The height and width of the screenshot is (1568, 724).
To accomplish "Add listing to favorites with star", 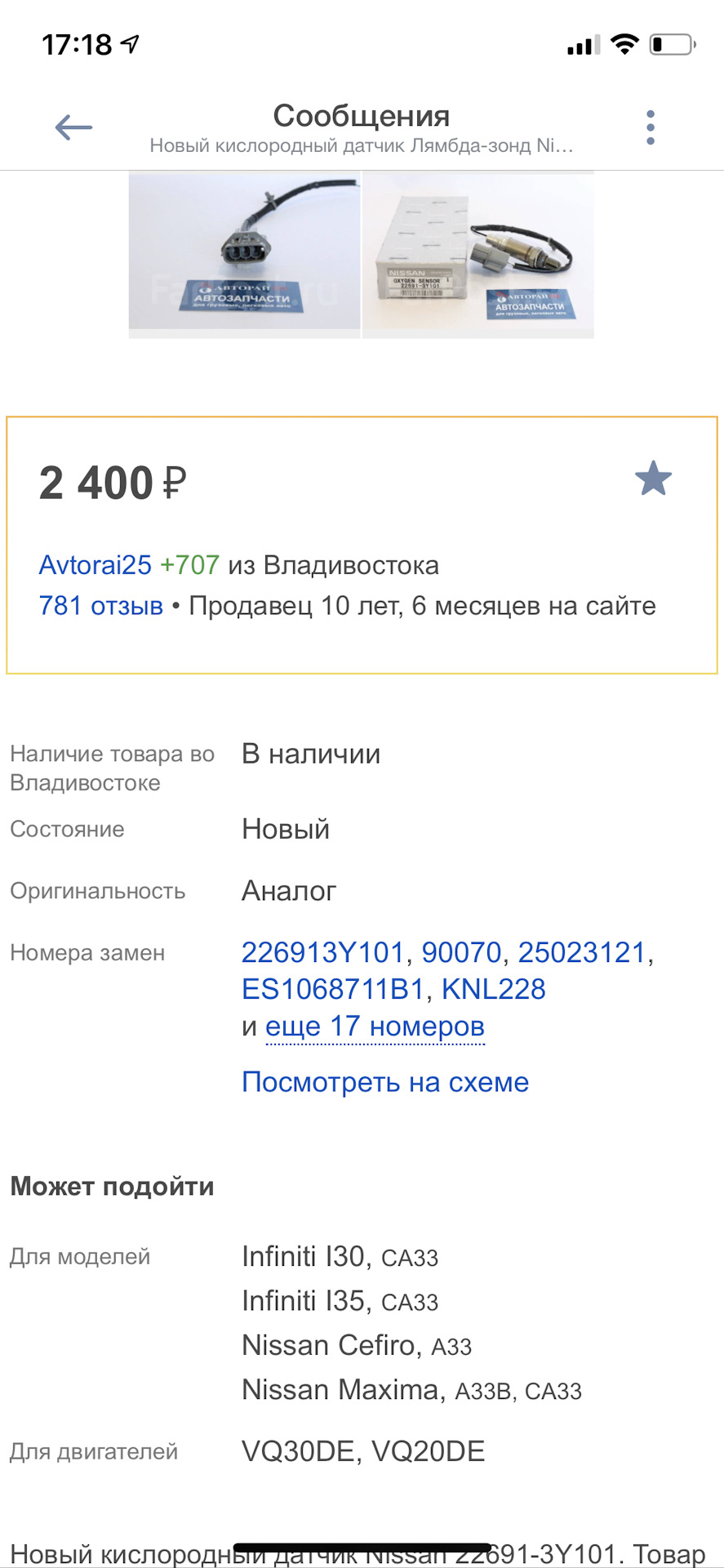I will pos(653,479).
